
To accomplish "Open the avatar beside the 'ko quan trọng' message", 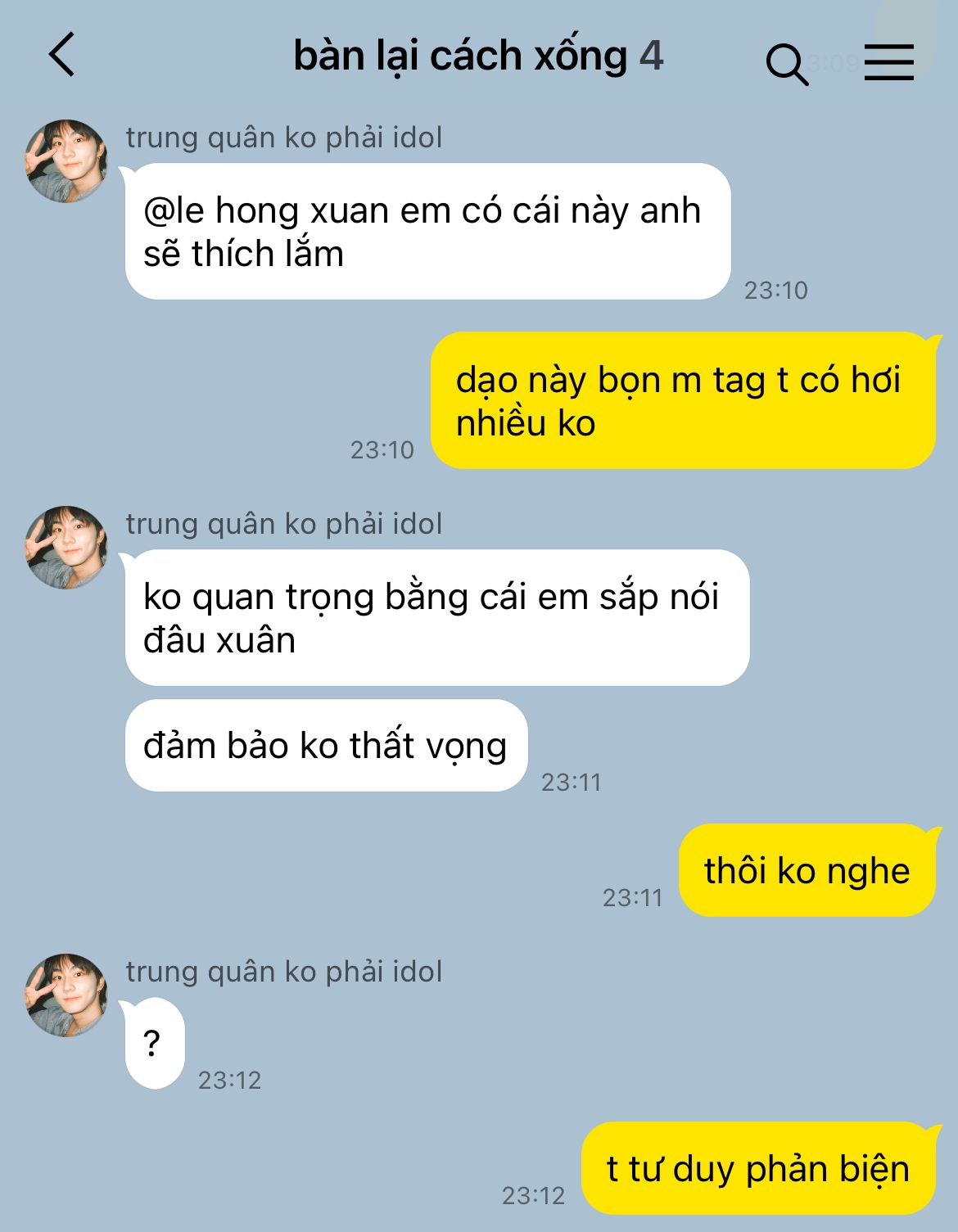I will coord(66,547).
